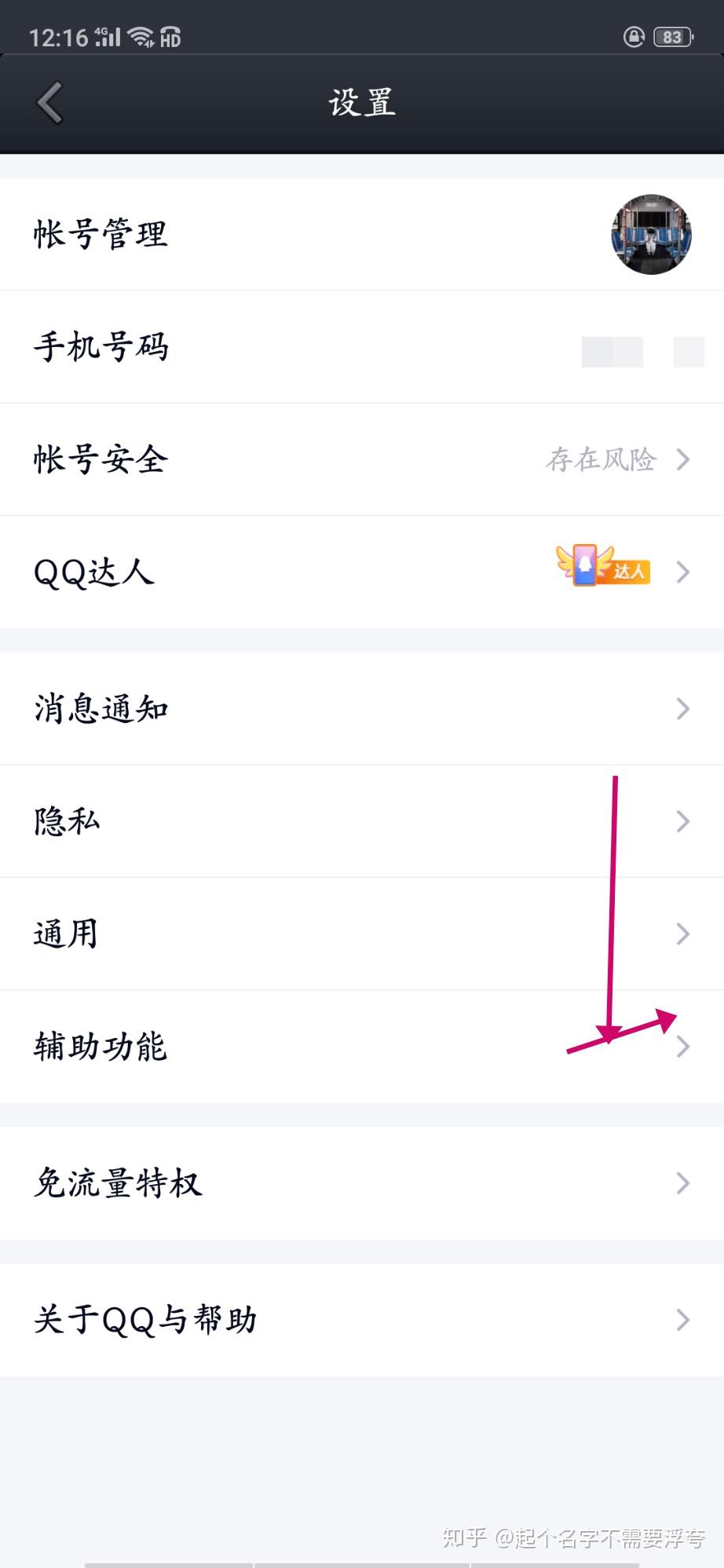Tap the battery indicator showing 83
Image resolution: width=724 pixels, height=1568 pixels.
tap(671, 35)
